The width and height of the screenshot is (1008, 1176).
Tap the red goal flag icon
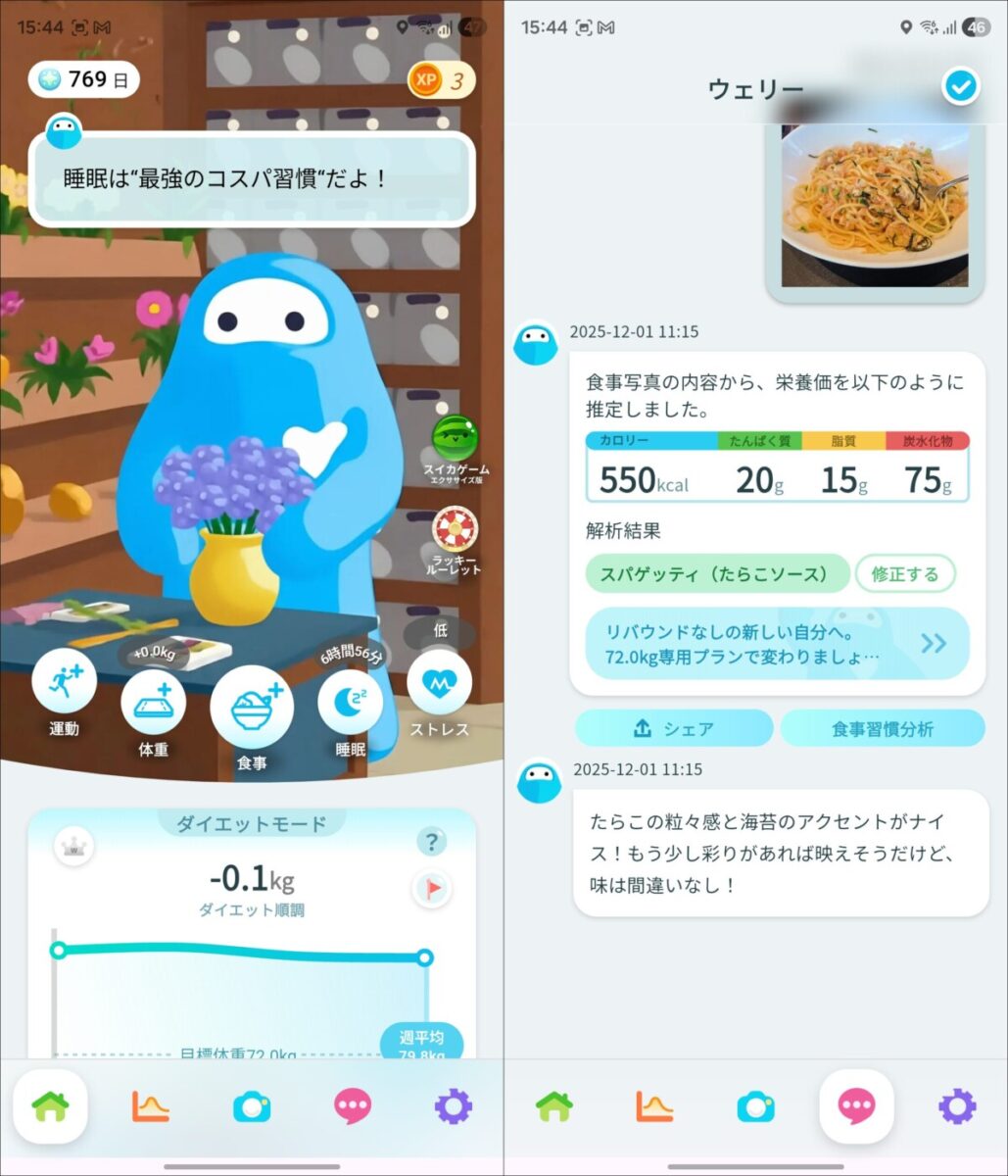431,889
